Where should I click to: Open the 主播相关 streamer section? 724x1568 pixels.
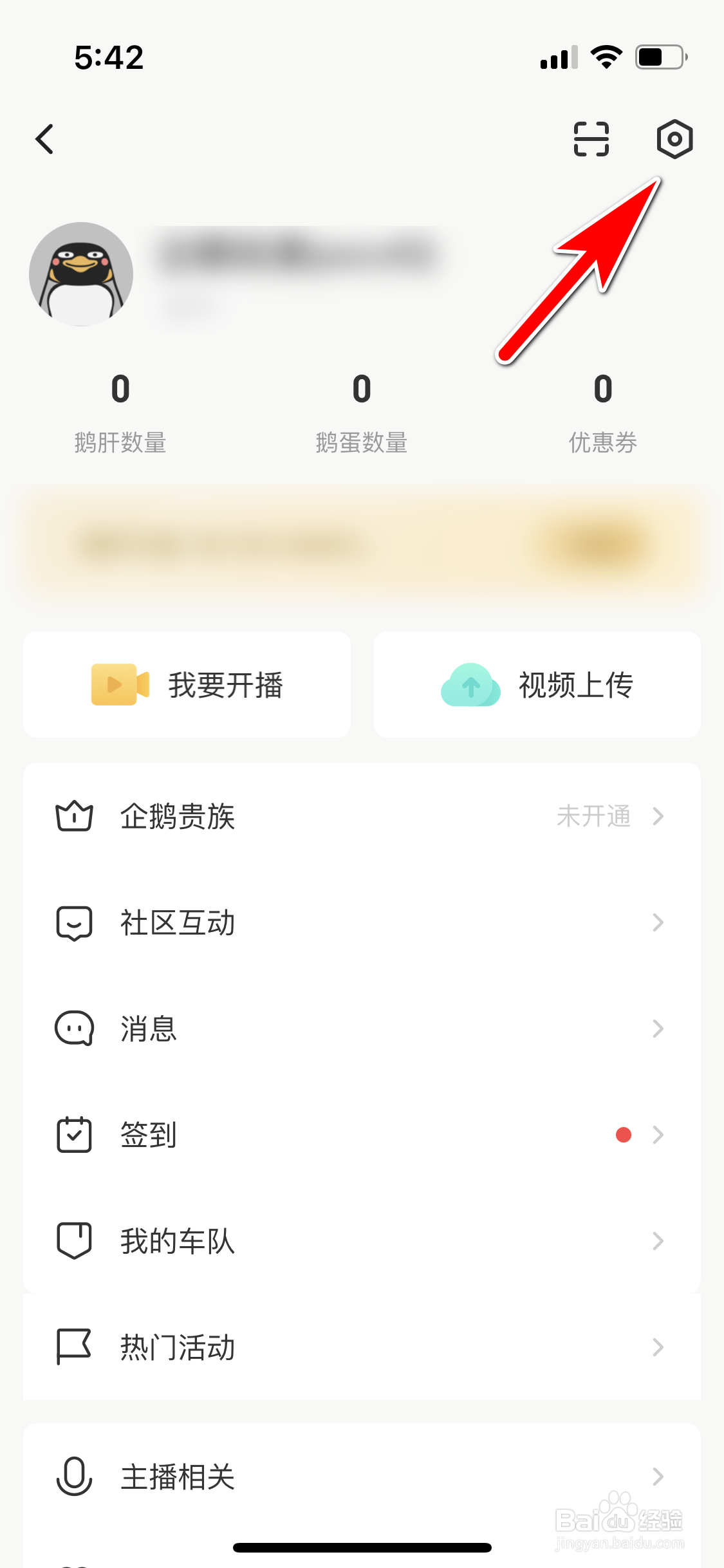point(362,1476)
